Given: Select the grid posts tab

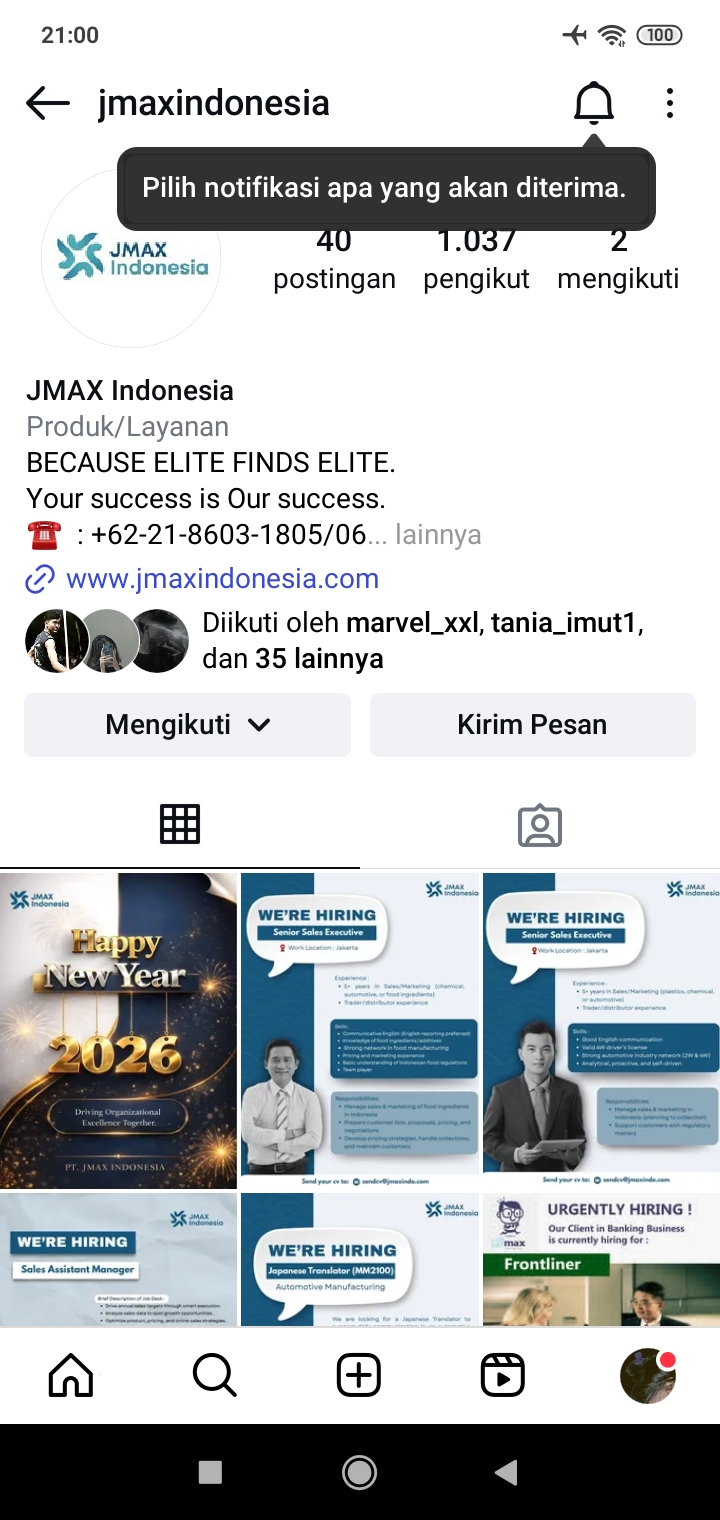Looking at the screenshot, I should click(180, 825).
